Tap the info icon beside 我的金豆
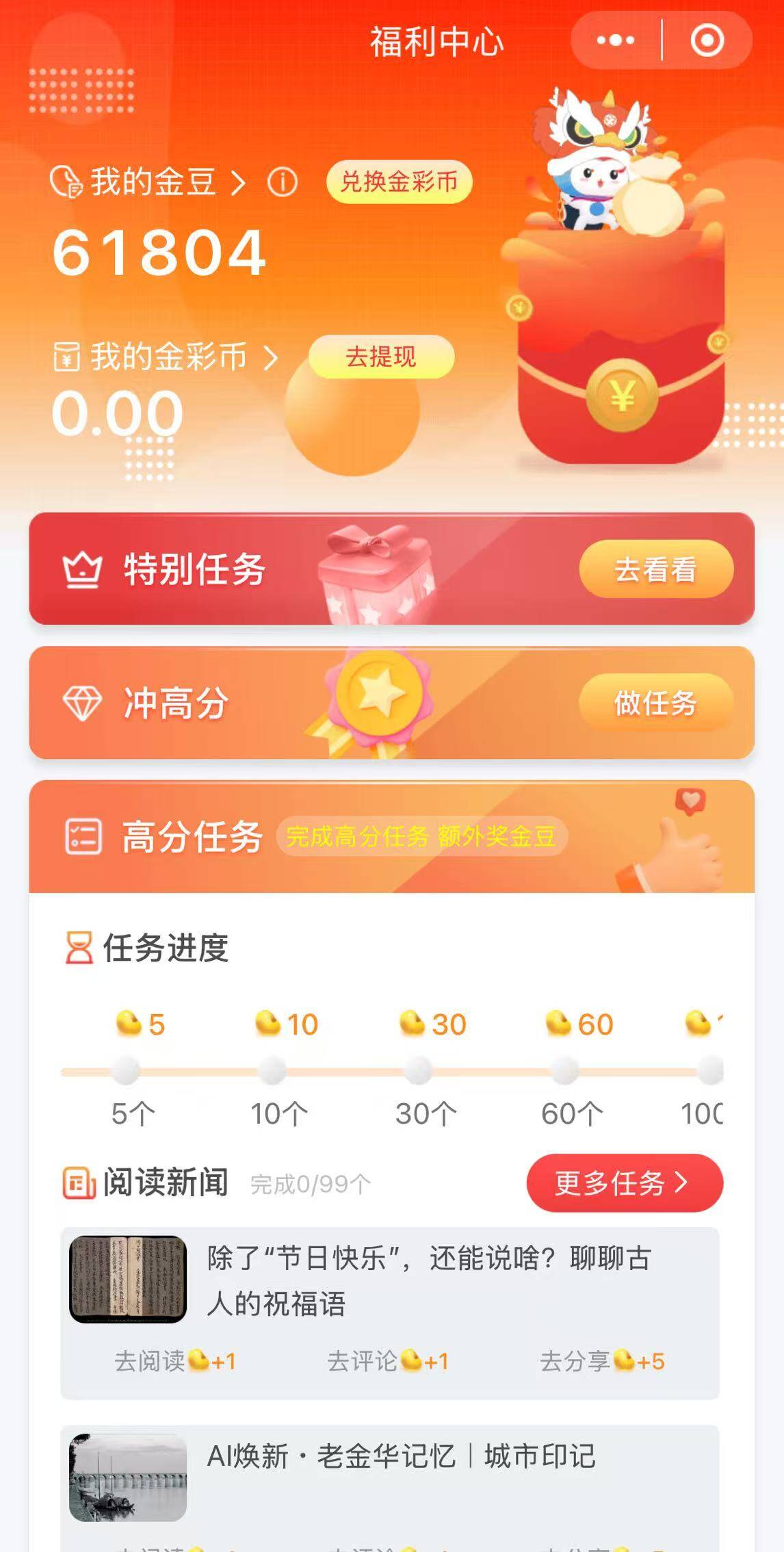This screenshot has height=1552, width=784. (282, 182)
